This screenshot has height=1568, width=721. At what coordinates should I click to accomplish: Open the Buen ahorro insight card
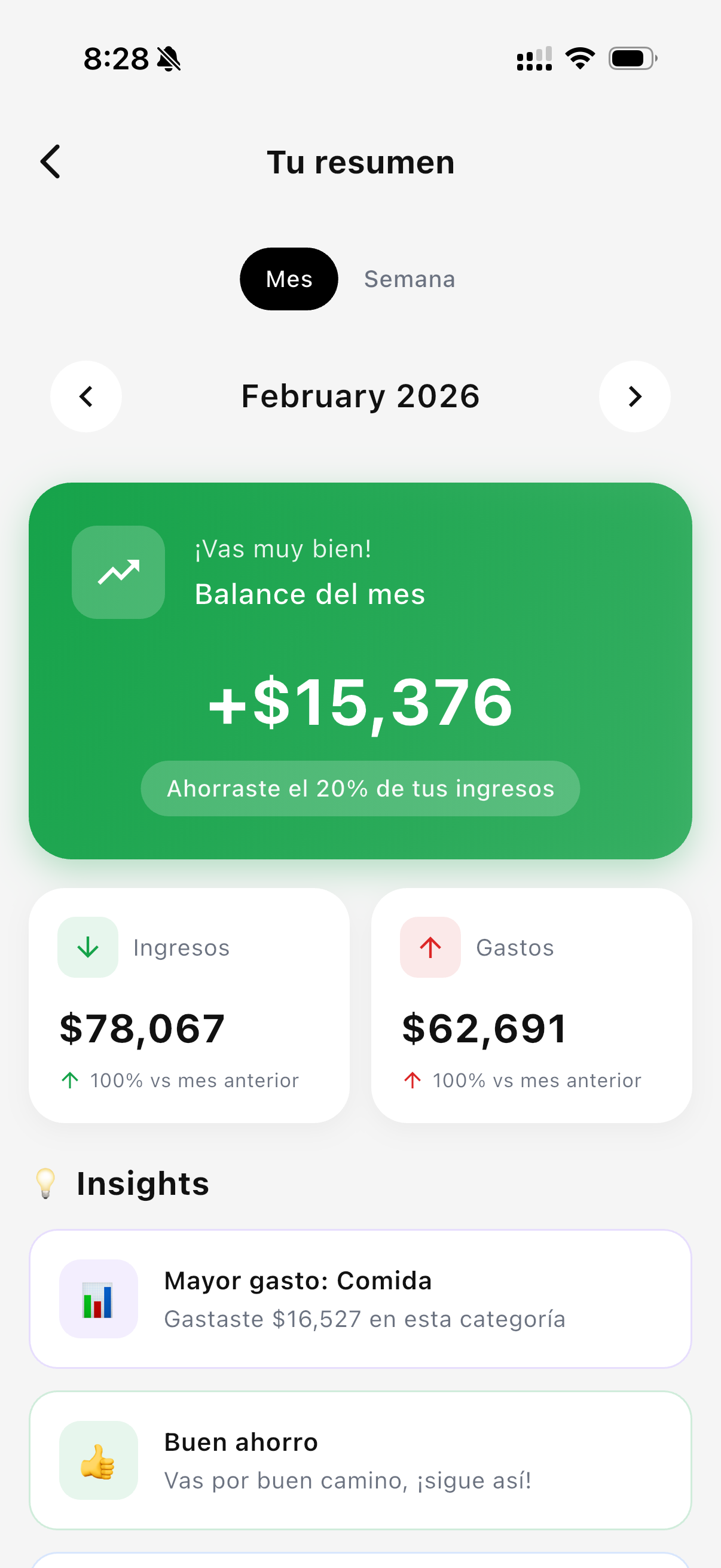[360, 1460]
